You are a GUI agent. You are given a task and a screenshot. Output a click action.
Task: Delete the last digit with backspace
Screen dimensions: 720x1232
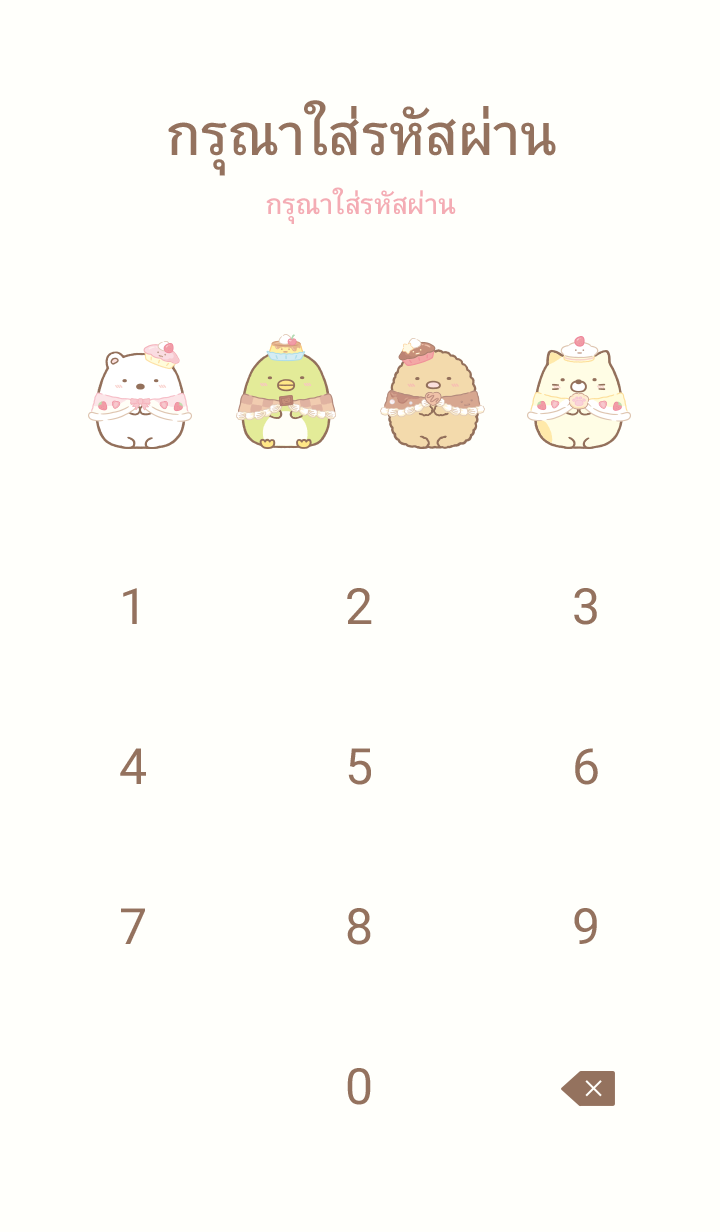coord(588,1088)
